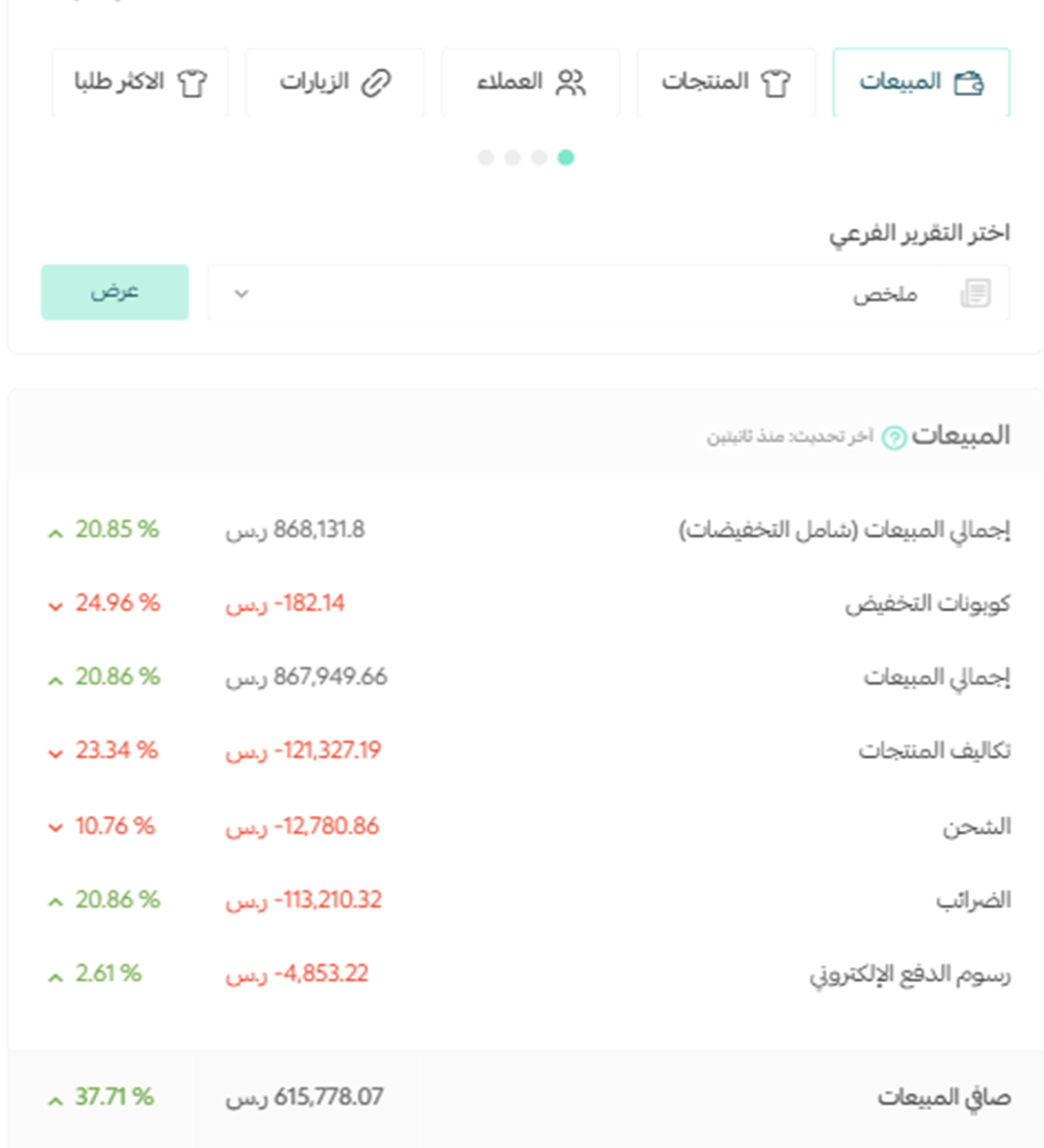Switch to the المبيعات tab
Screen dimensions: 1044x1148
(921, 83)
